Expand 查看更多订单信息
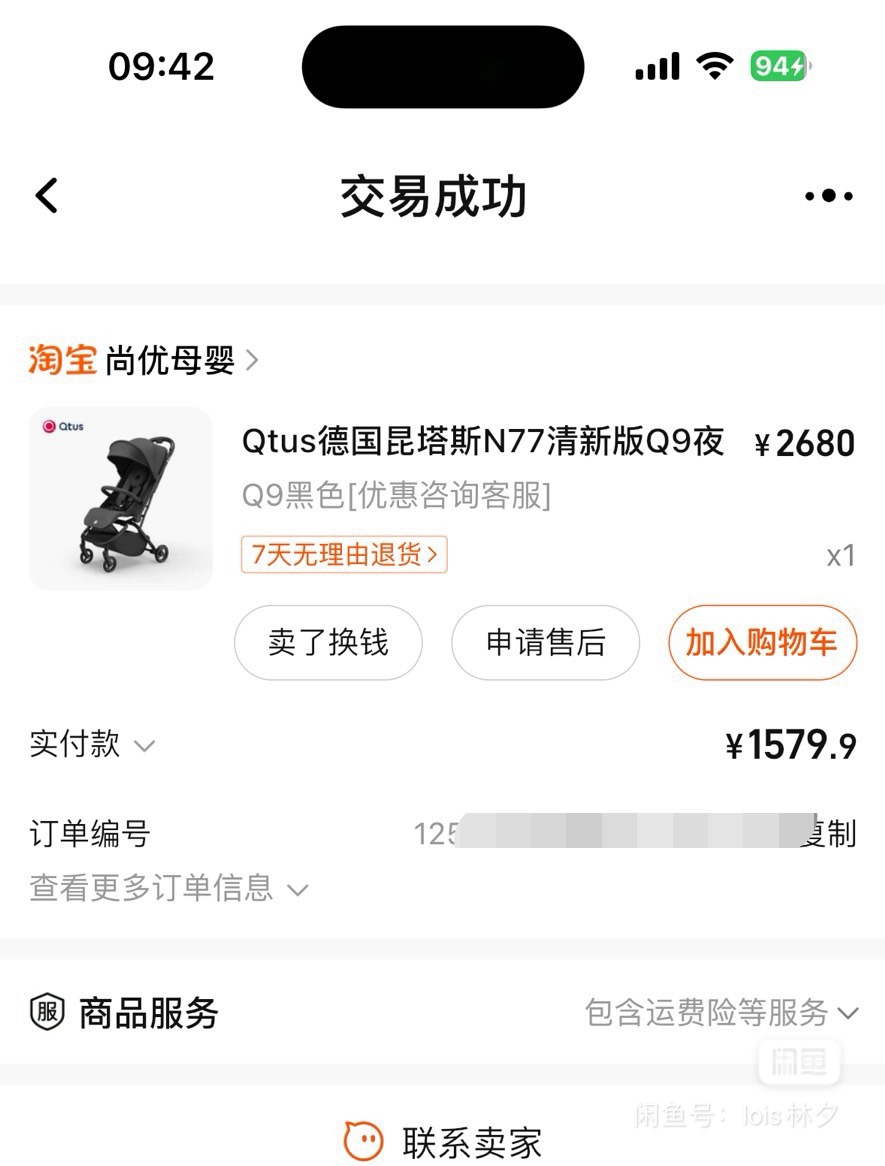The width and height of the screenshot is (885, 1166). click(x=168, y=888)
